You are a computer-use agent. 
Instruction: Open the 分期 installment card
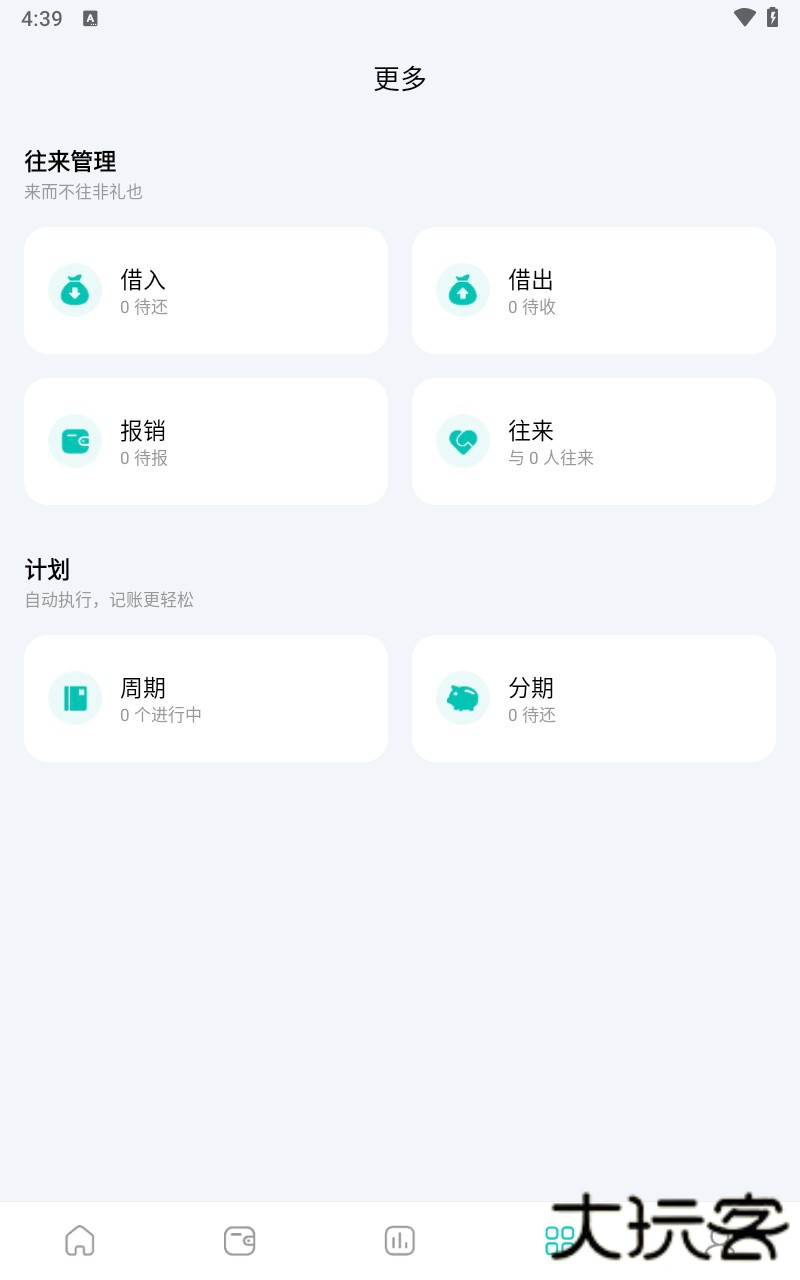[593, 697]
